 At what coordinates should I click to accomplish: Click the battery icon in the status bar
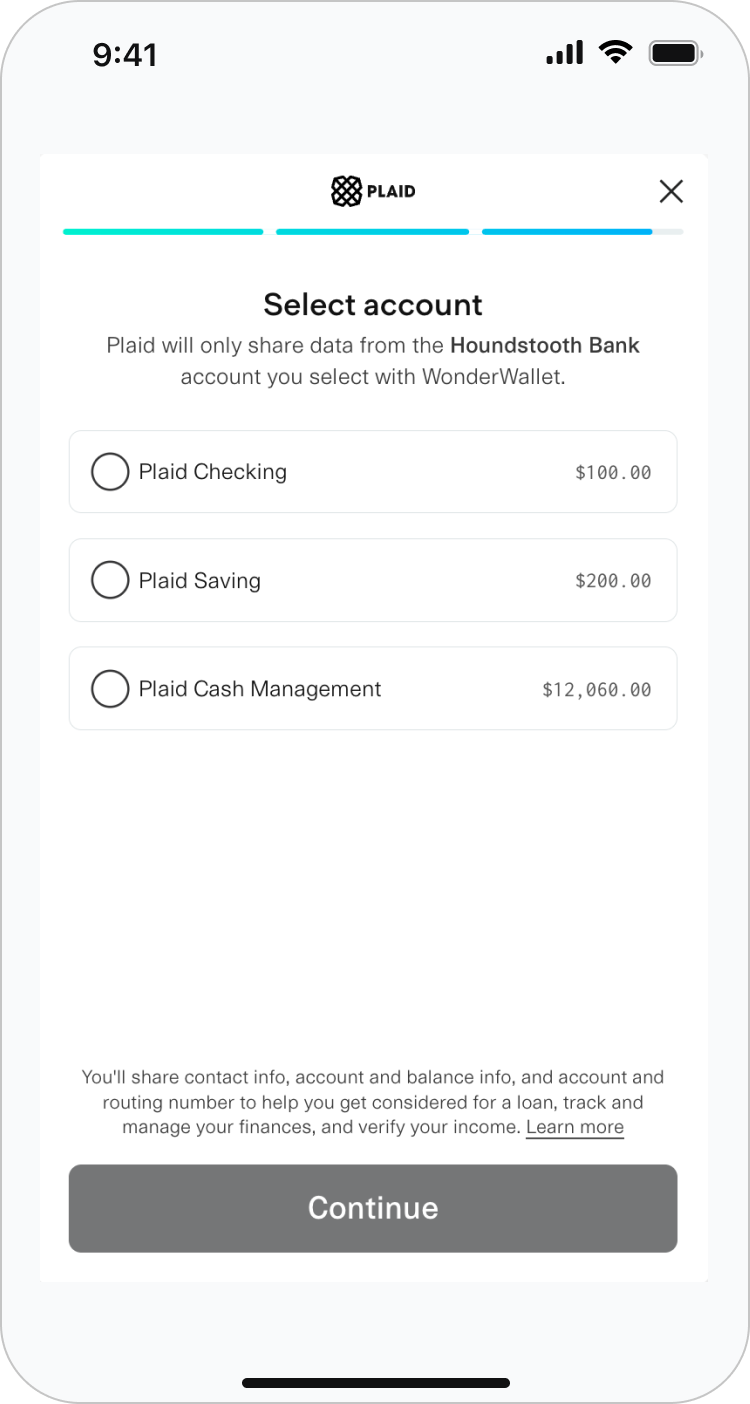[x=674, y=53]
